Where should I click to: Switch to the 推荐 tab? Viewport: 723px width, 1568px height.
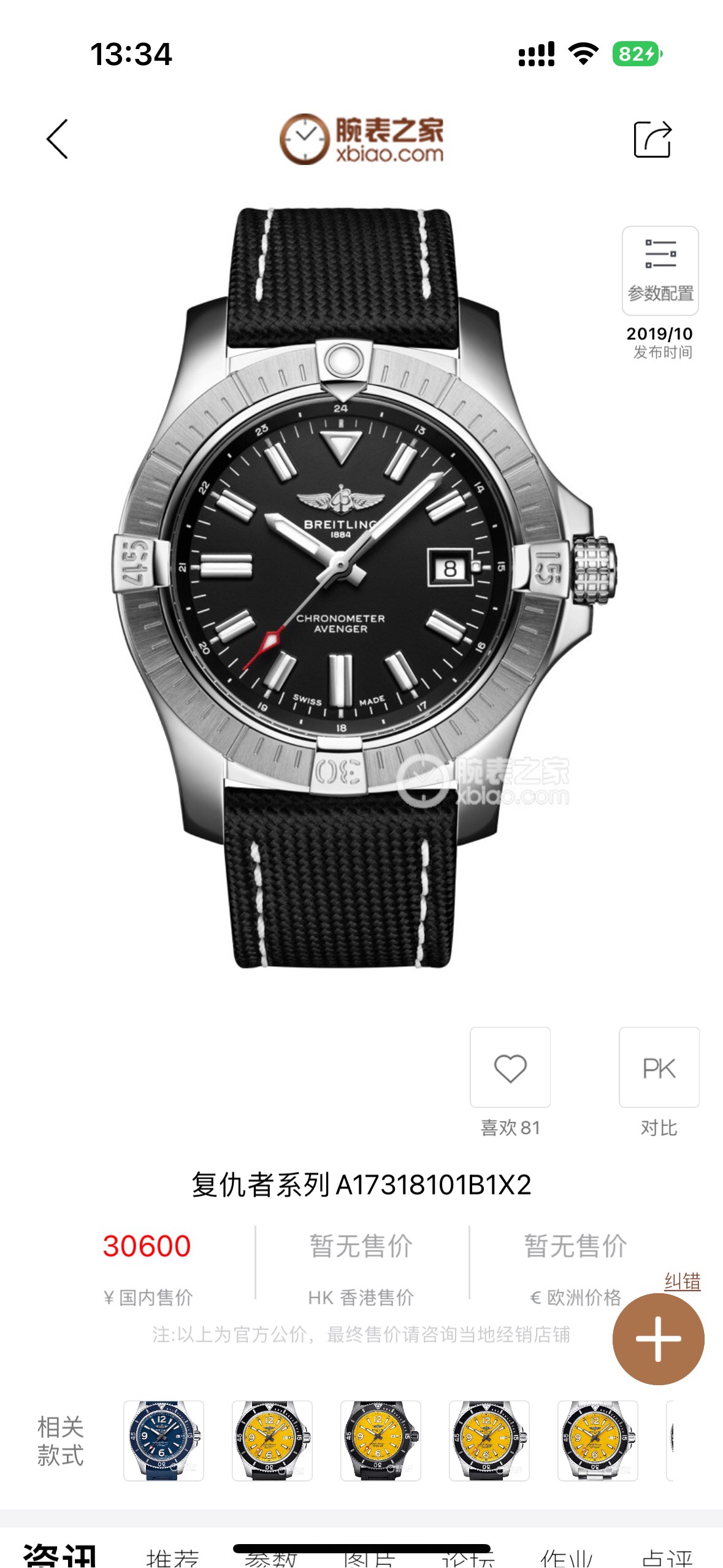pyautogui.click(x=172, y=1558)
